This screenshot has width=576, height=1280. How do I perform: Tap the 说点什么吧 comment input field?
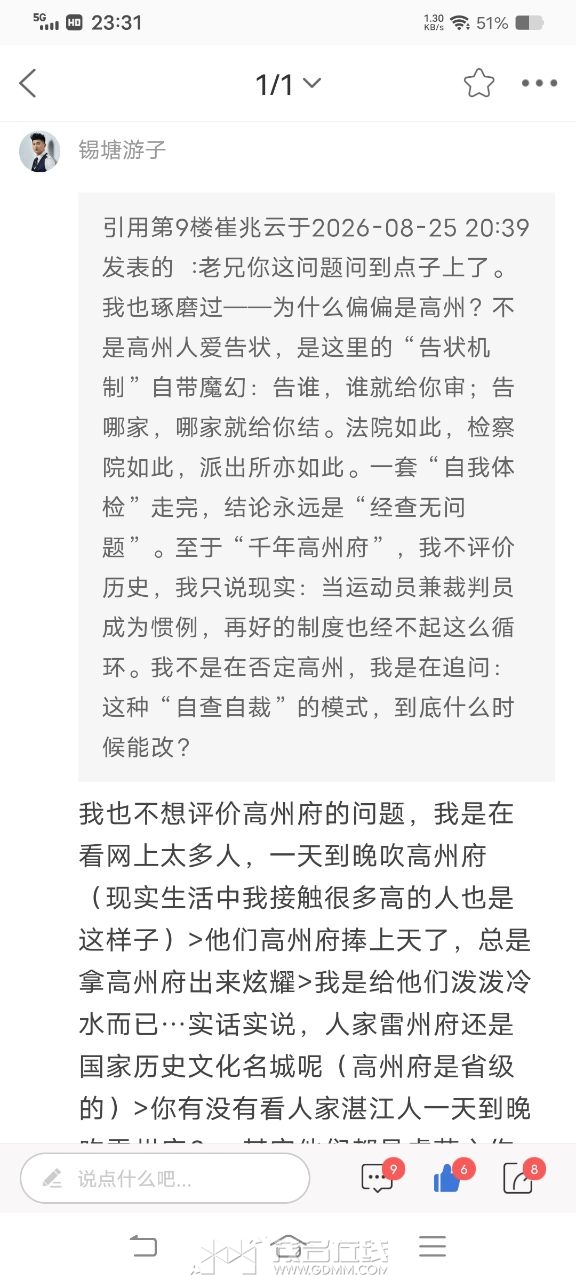[x=165, y=1178]
